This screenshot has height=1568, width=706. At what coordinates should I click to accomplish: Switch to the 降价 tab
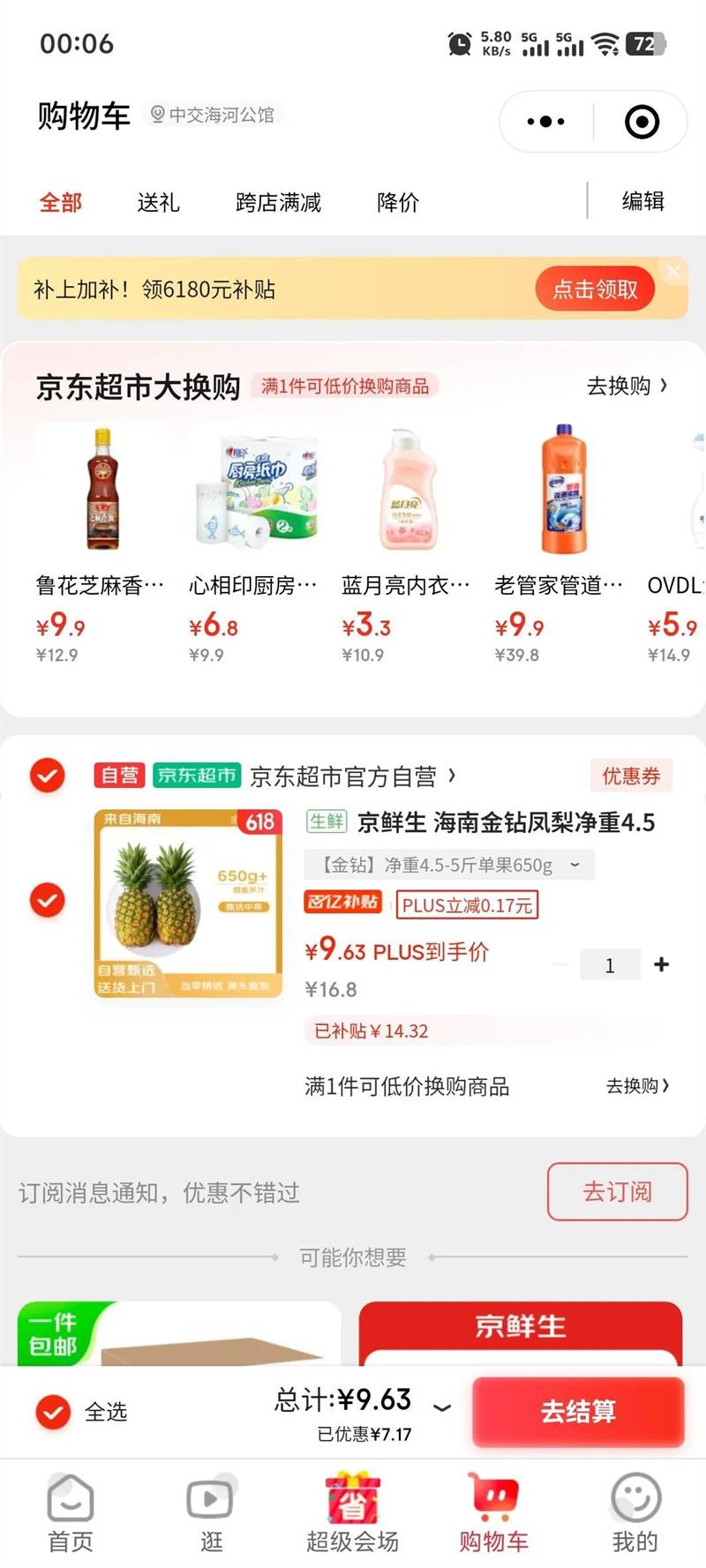click(x=398, y=202)
